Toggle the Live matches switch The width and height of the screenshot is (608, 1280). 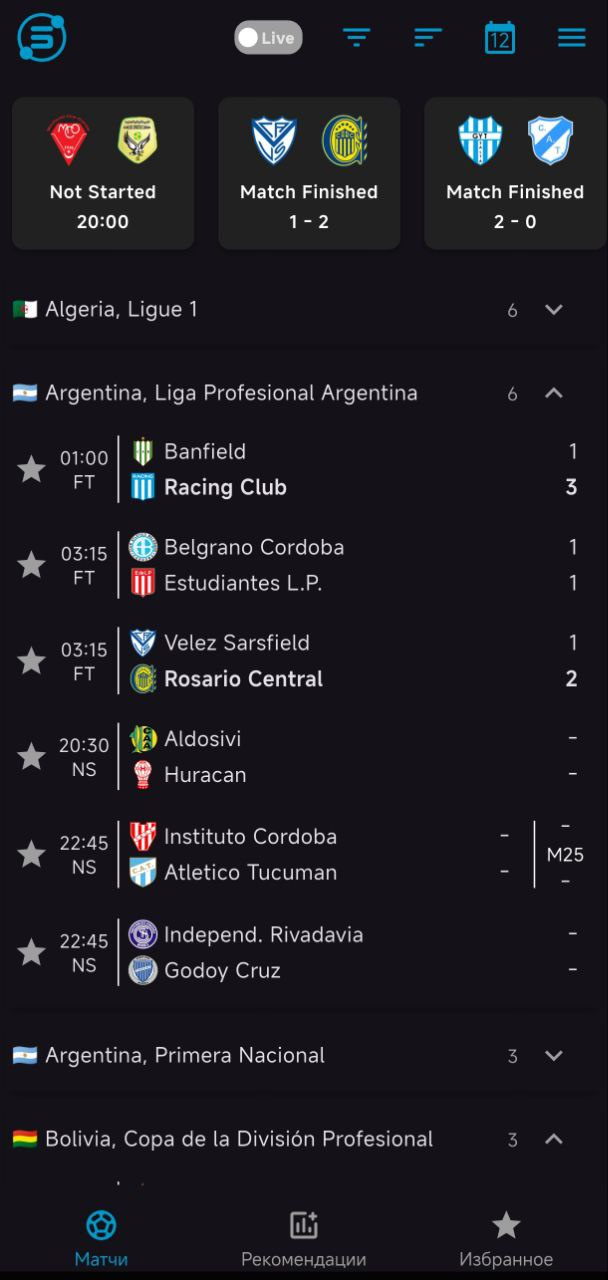[x=268, y=38]
